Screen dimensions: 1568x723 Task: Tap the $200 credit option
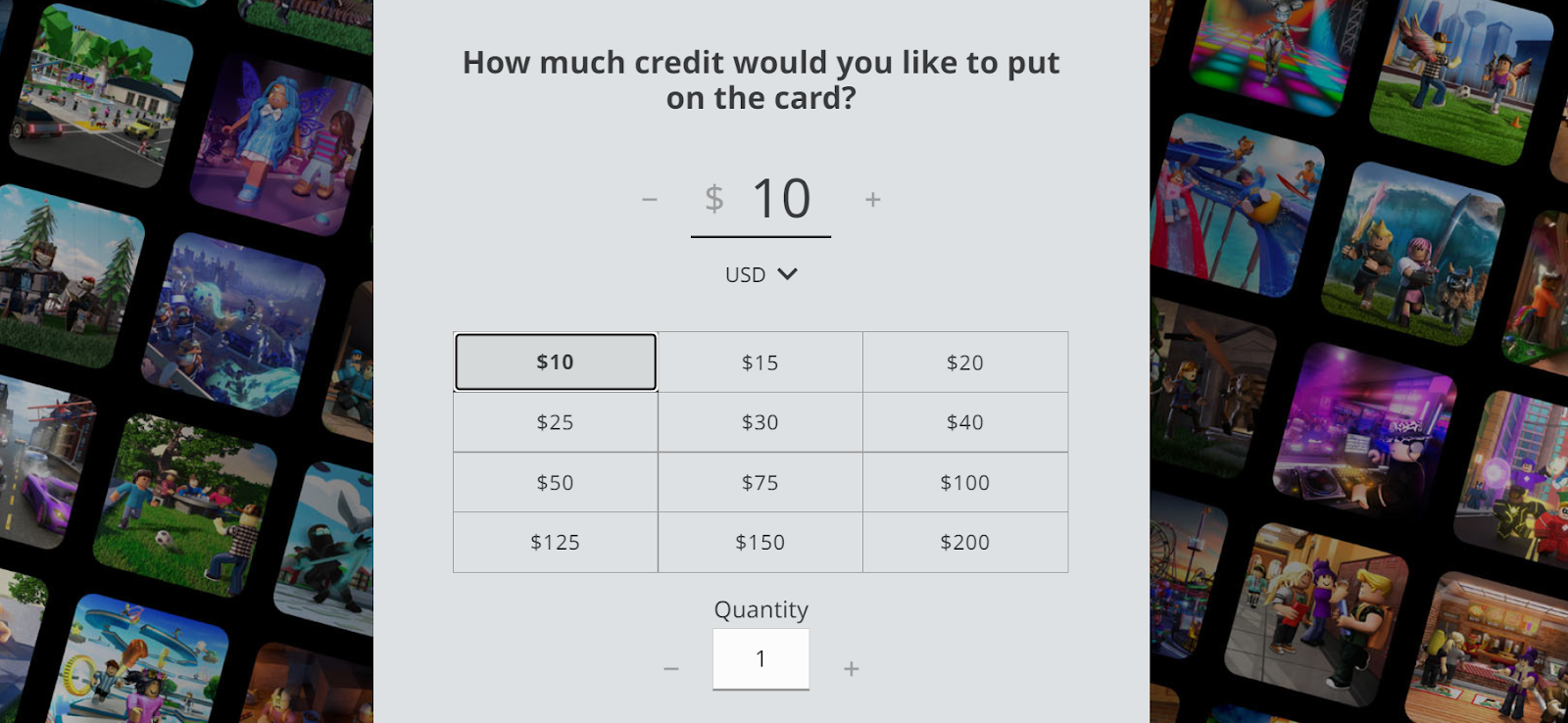[x=964, y=543]
